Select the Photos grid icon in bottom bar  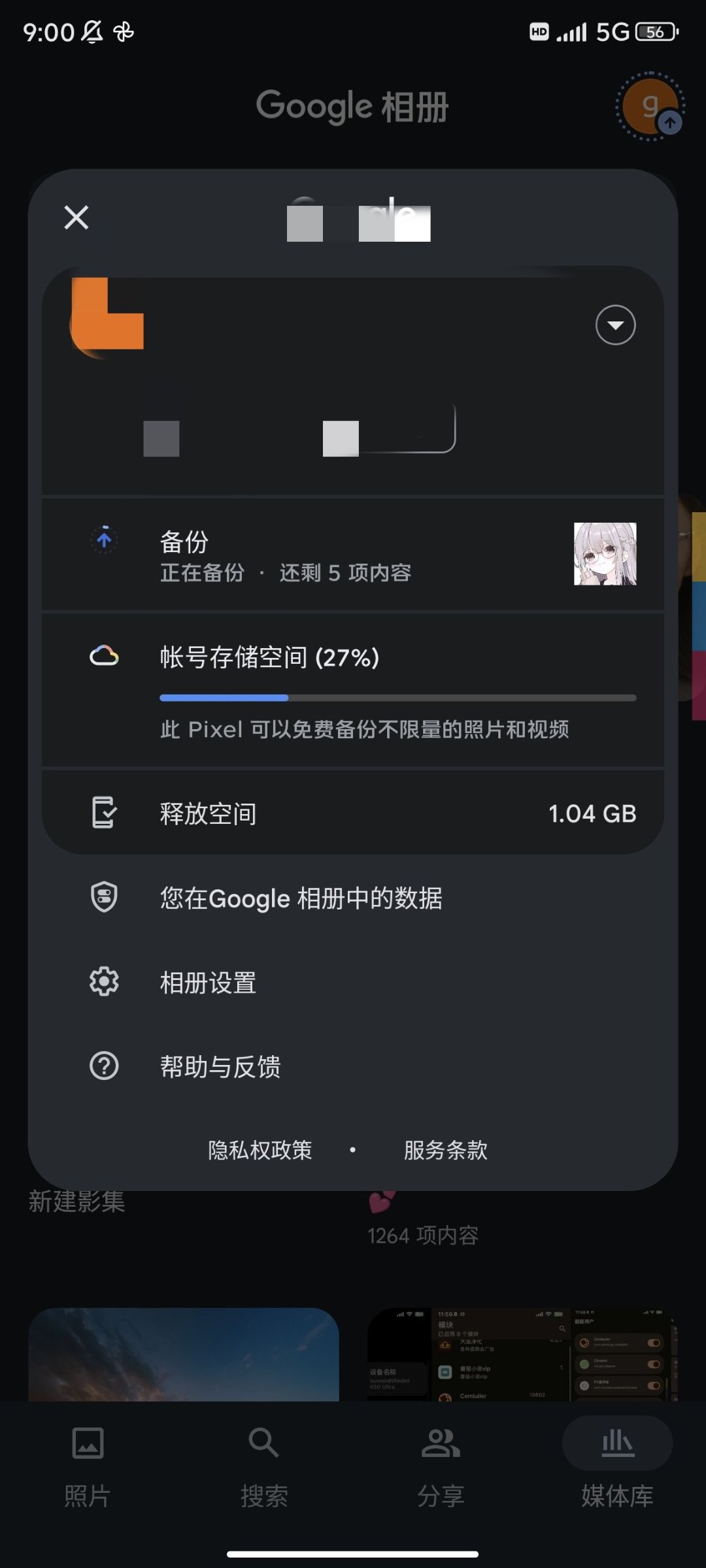pyautogui.click(x=87, y=1445)
